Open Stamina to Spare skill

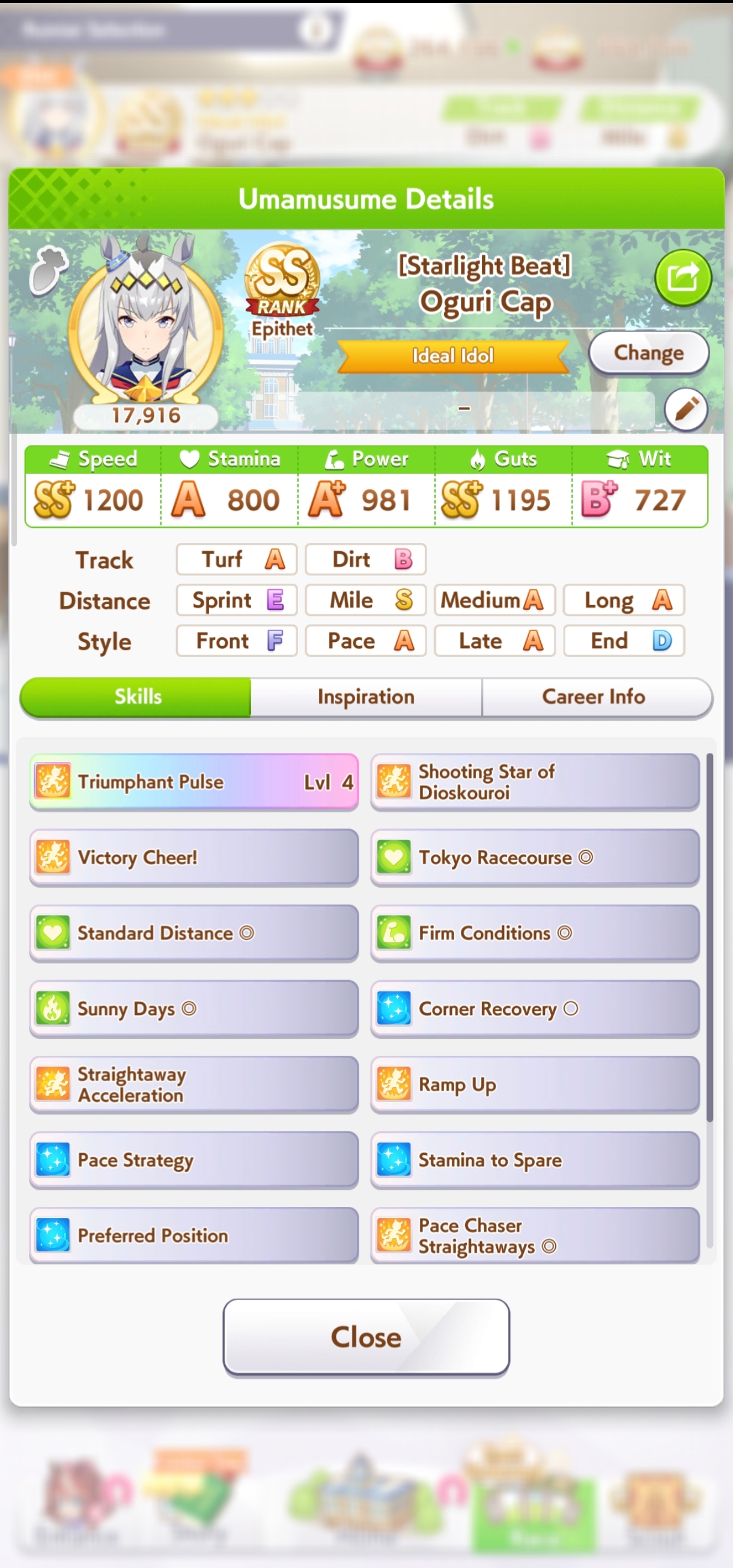coord(535,1160)
